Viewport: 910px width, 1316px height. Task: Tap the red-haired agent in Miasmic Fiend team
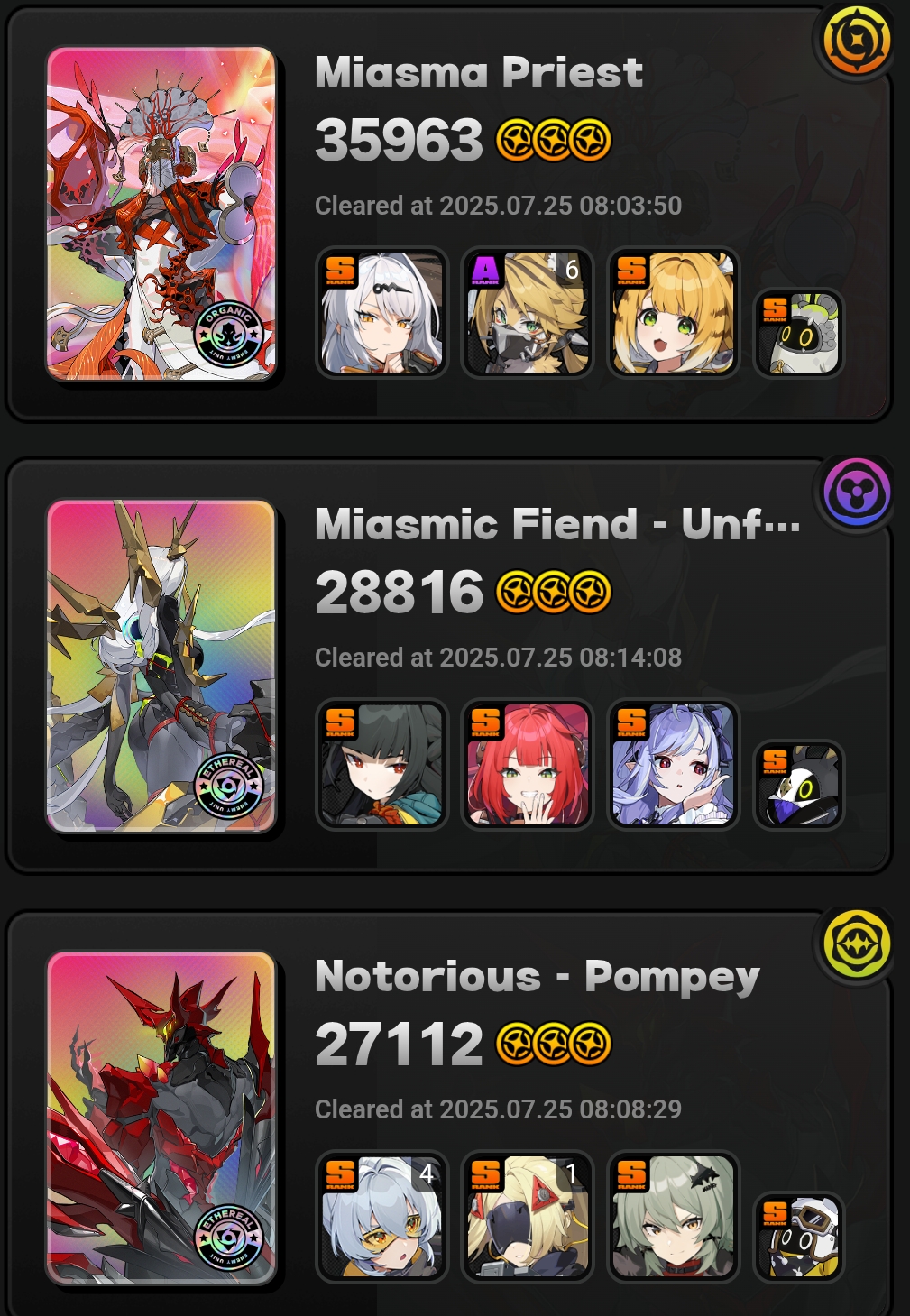(528, 764)
